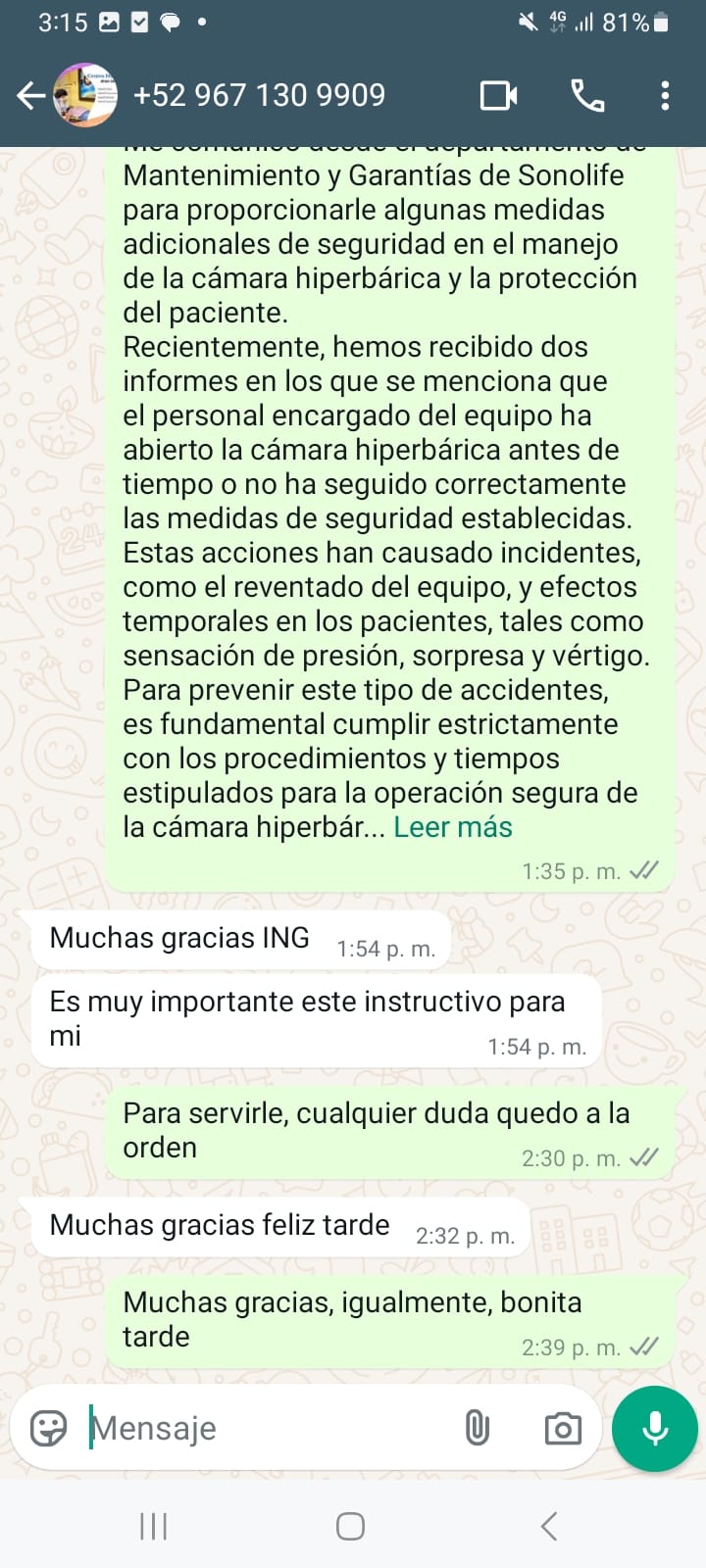
Task: Start a video call
Action: [x=499, y=95]
